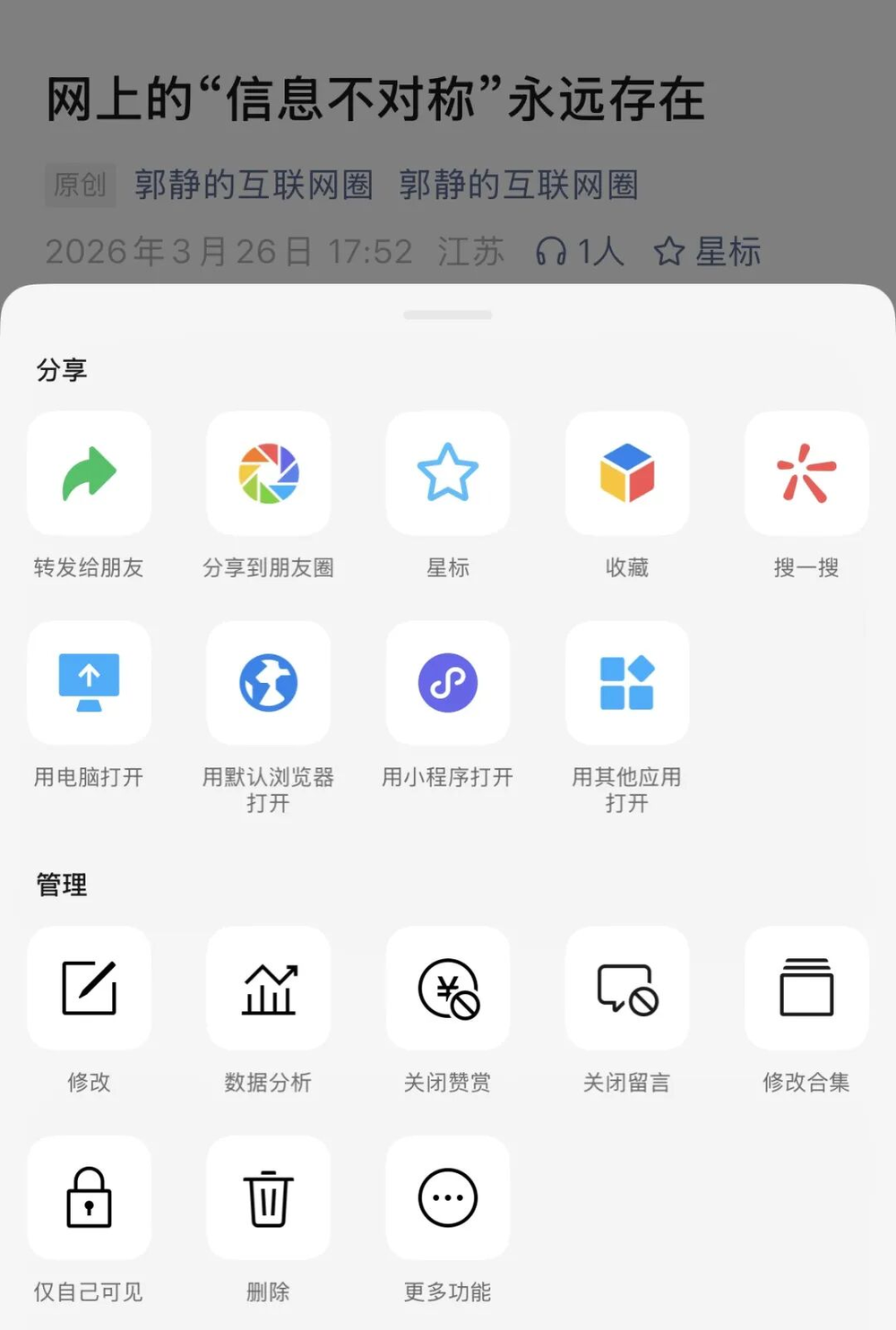
Task: Save the article with 收藏
Action: tap(626, 473)
